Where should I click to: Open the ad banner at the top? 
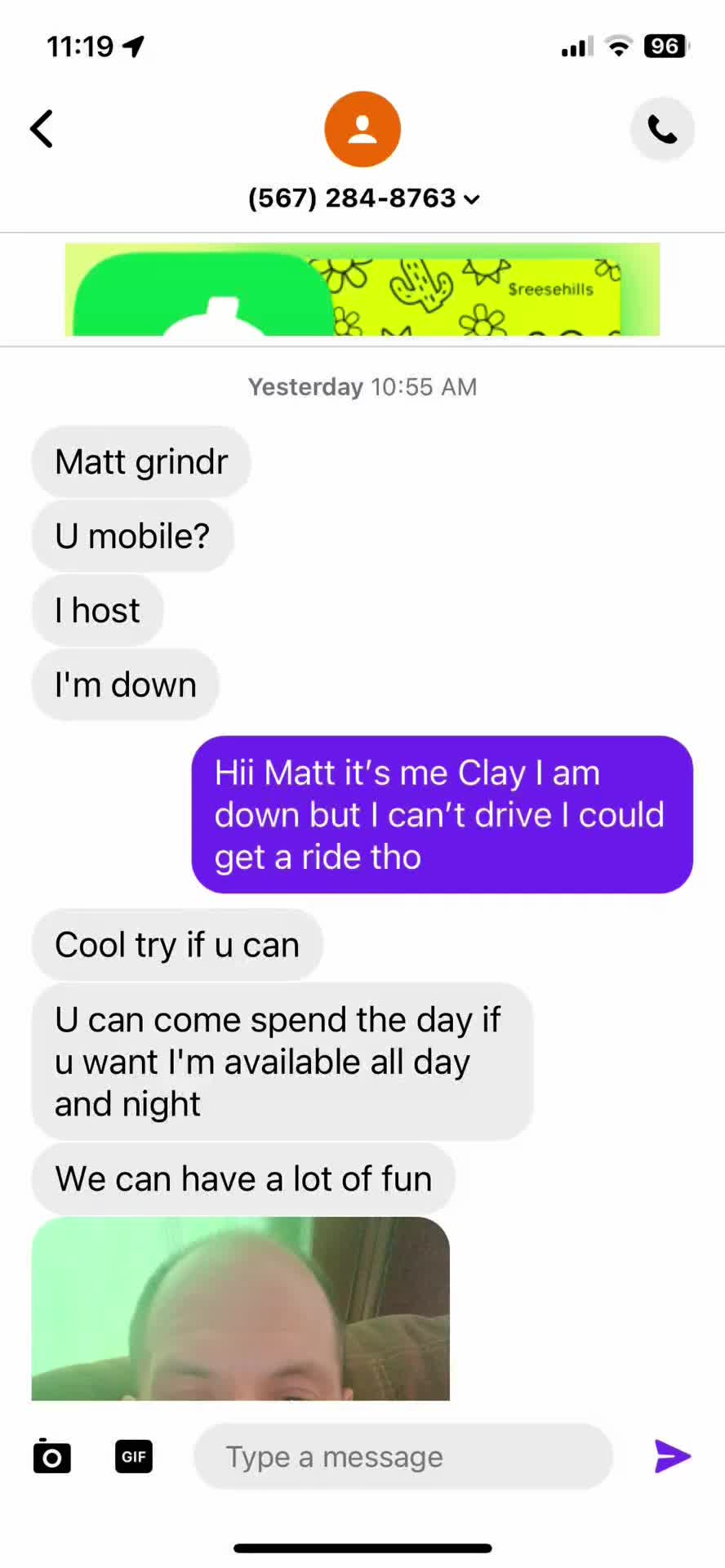(x=362, y=289)
